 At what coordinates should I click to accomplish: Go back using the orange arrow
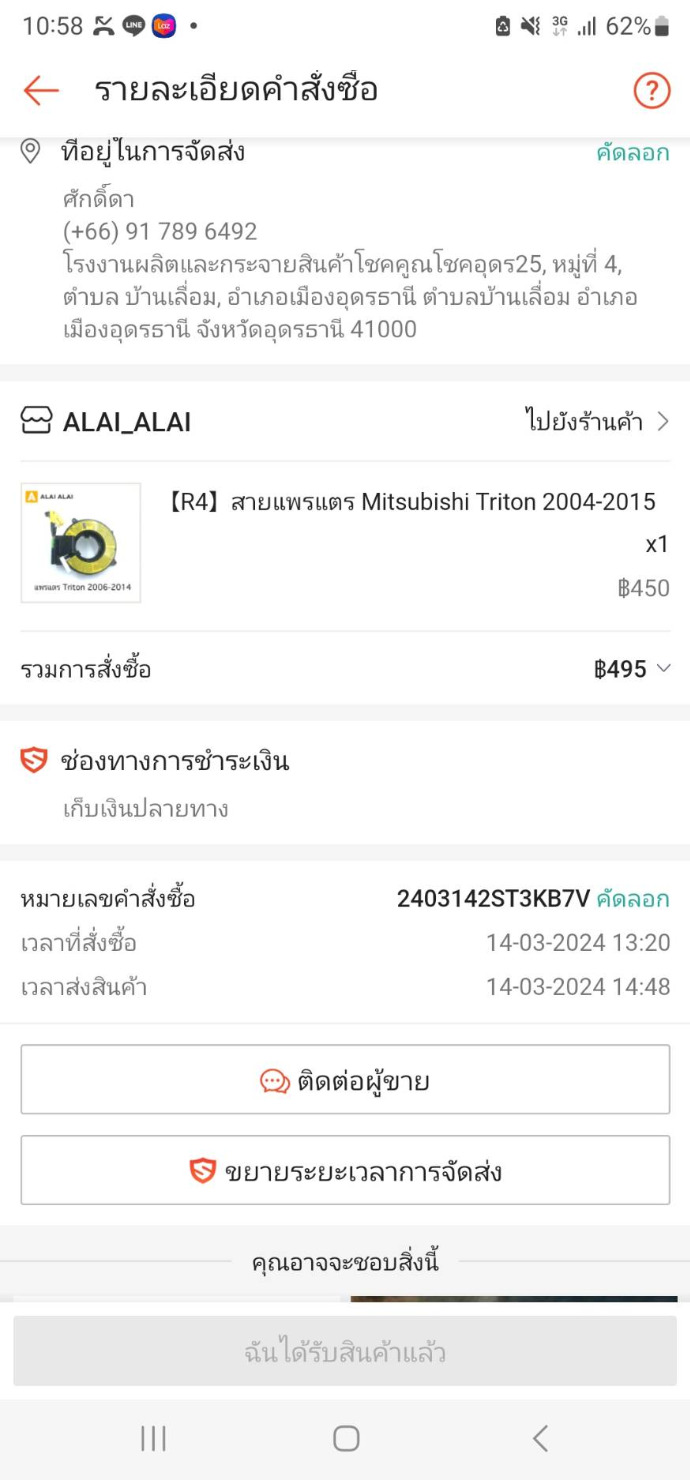tap(41, 91)
